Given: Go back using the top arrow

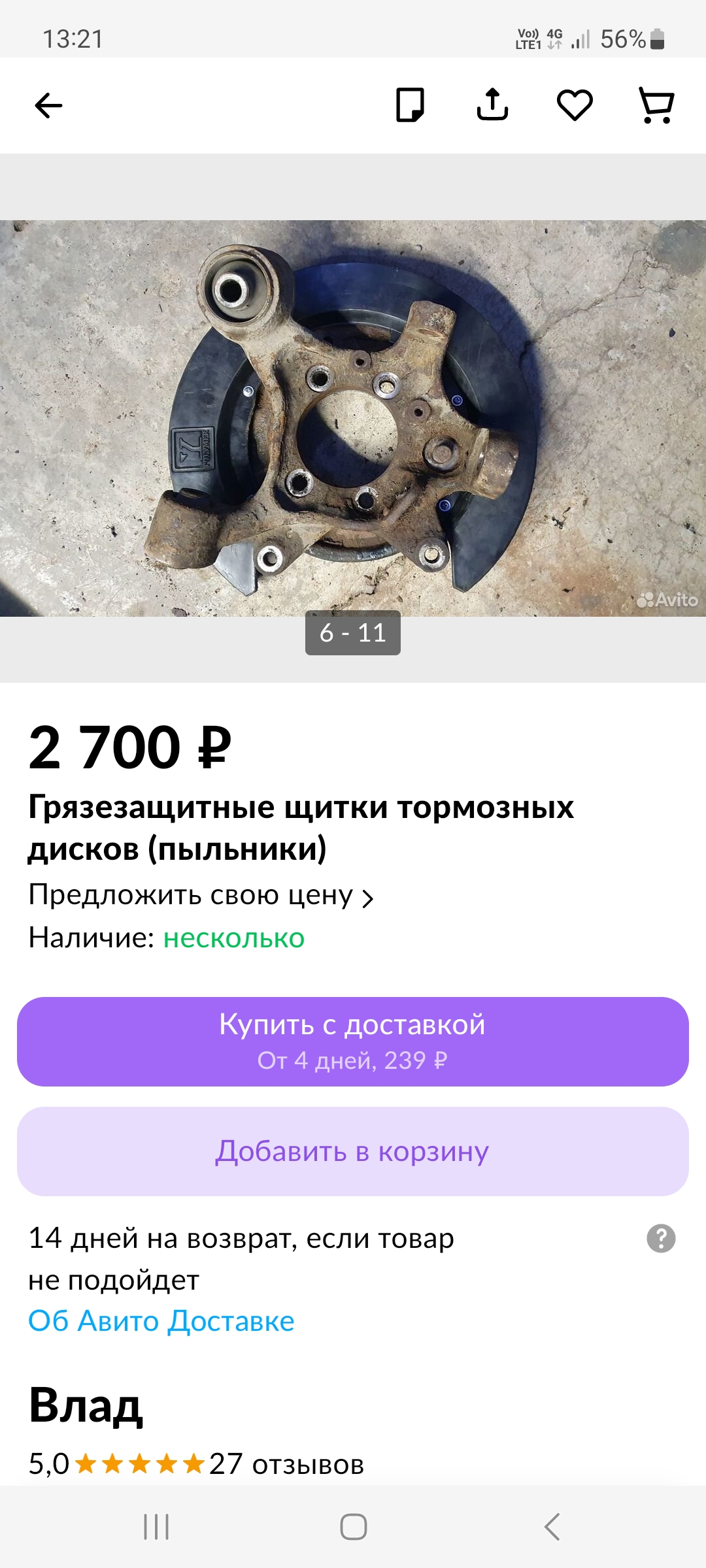Looking at the screenshot, I should click(x=48, y=106).
